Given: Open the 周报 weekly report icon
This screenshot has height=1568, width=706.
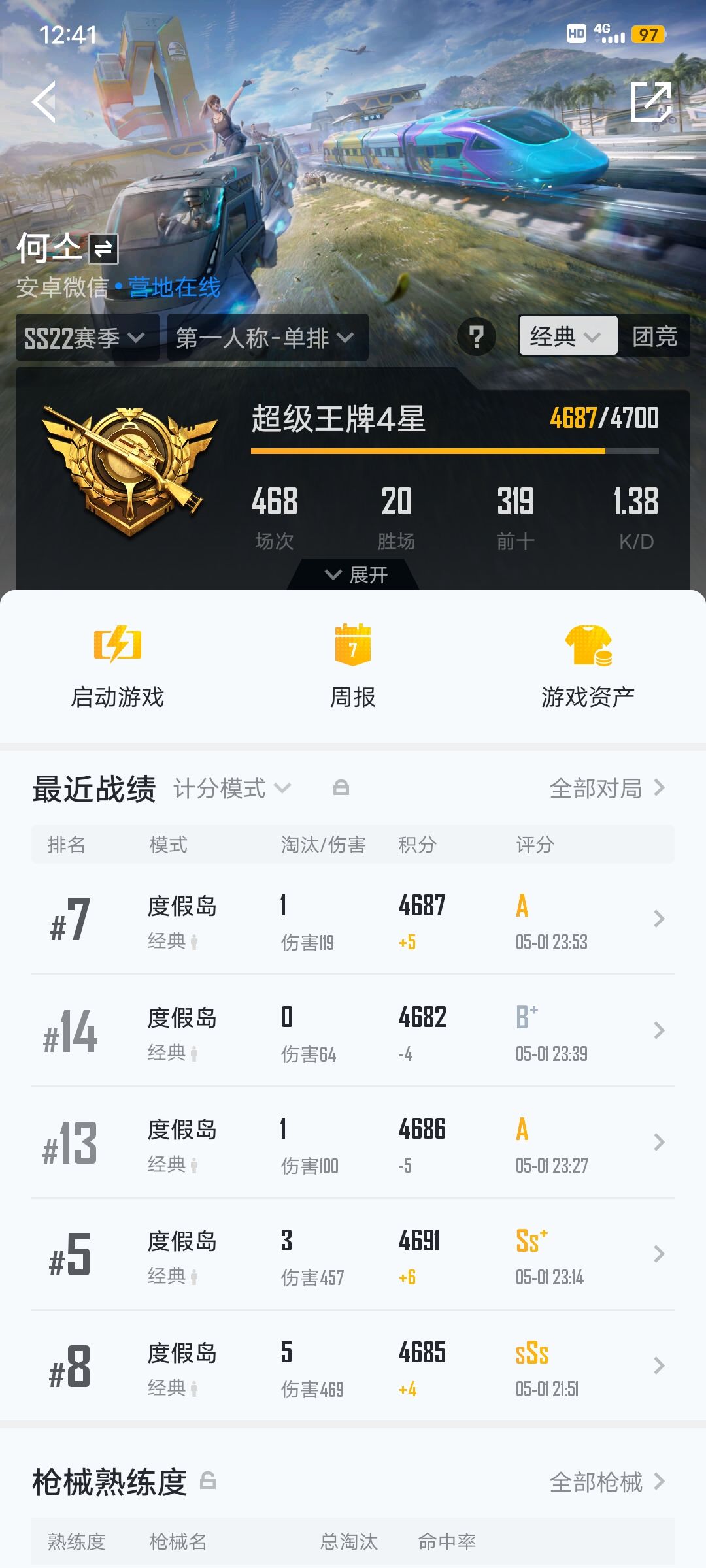Looking at the screenshot, I should tap(353, 647).
